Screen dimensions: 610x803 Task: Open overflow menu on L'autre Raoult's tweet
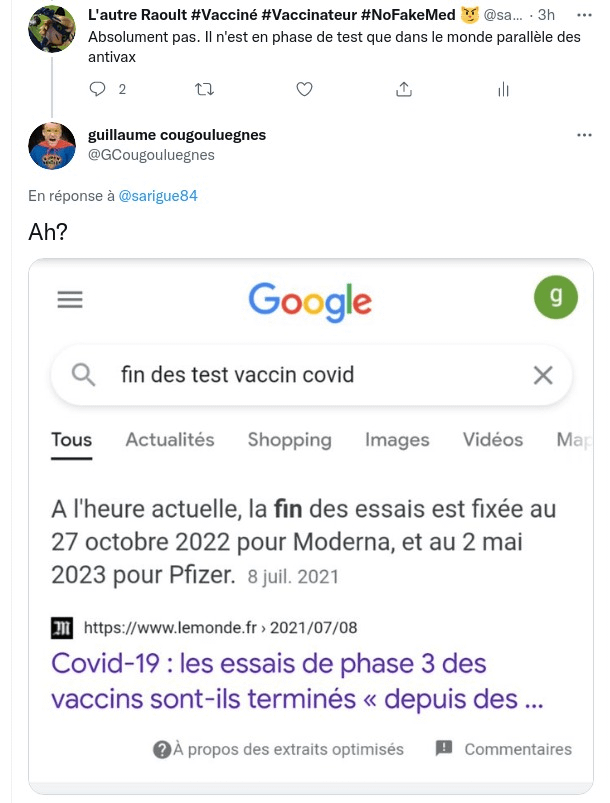584,15
